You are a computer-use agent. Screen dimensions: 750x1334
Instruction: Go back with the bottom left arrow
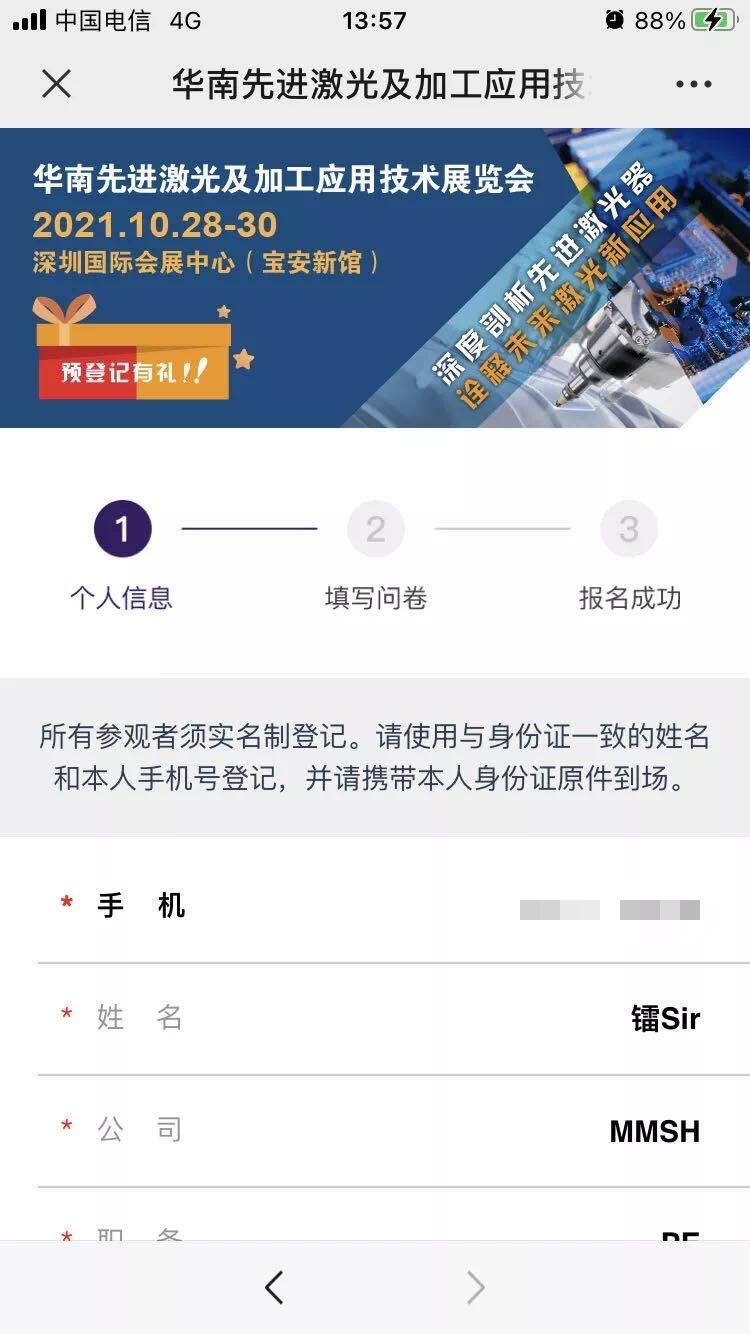pyautogui.click(x=274, y=1287)
